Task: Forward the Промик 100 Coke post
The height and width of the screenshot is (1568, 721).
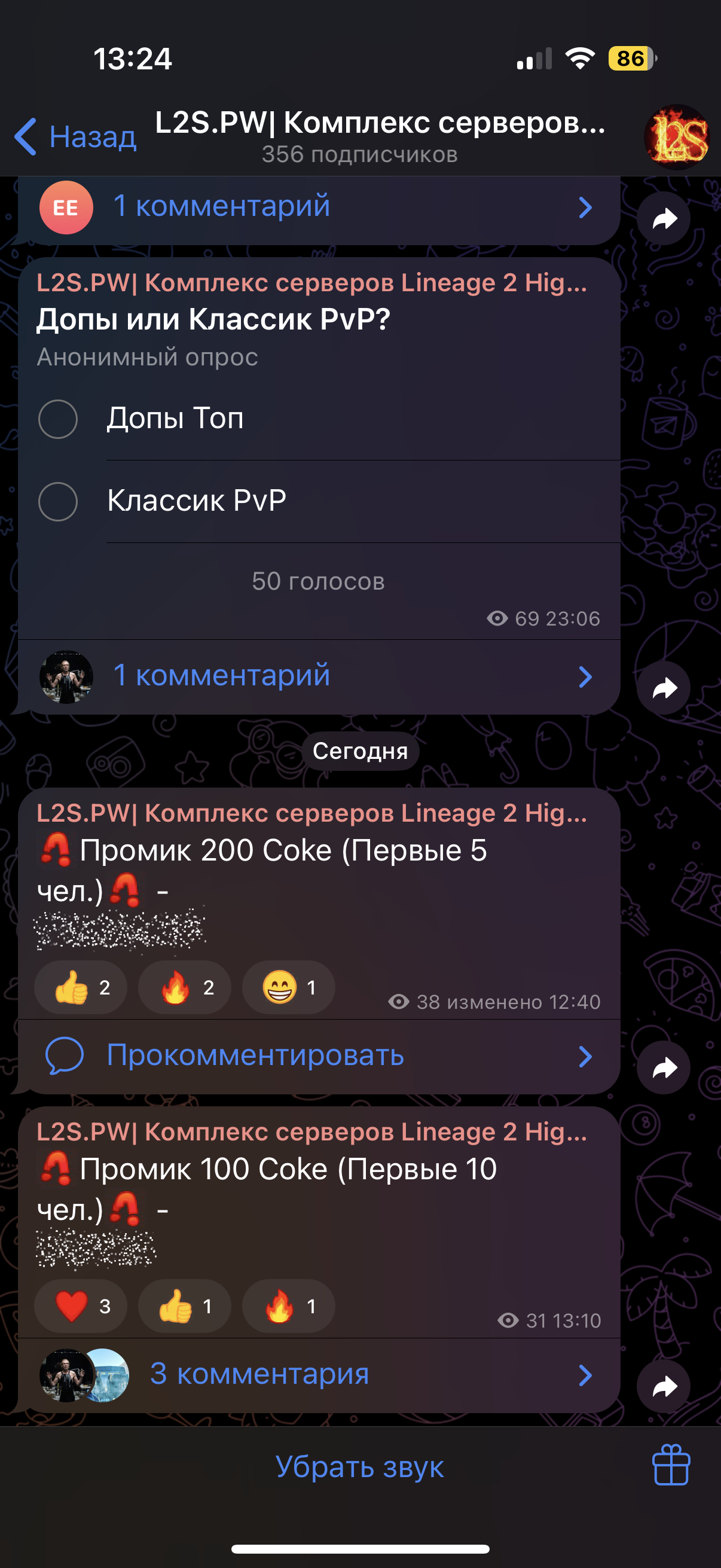Action: pyautogui.click(x=664, y=1386)
